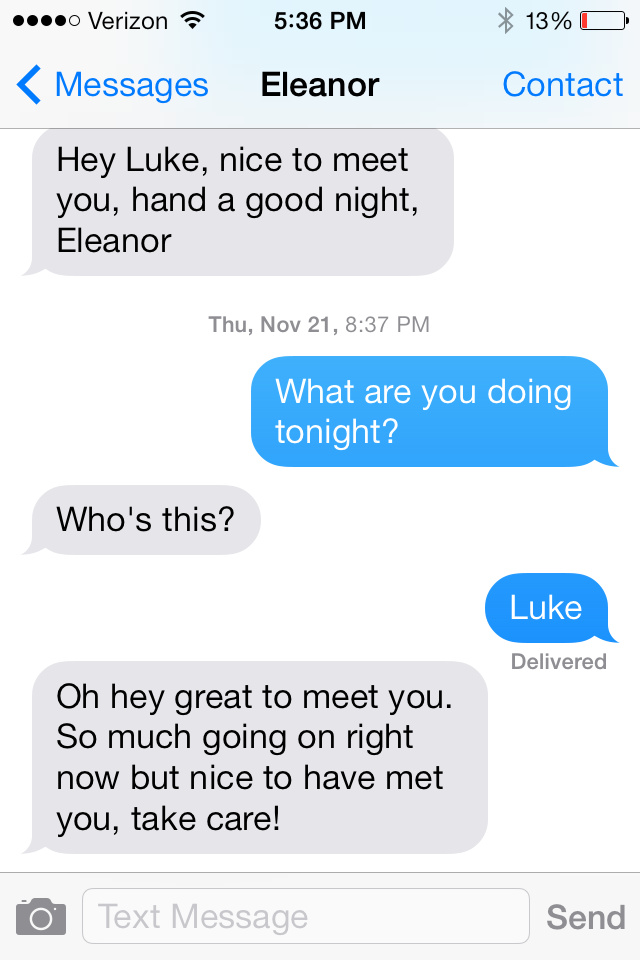Go back to the Messages list
Image resolution: width=640 pixels, height=960 pixels.
112,86
